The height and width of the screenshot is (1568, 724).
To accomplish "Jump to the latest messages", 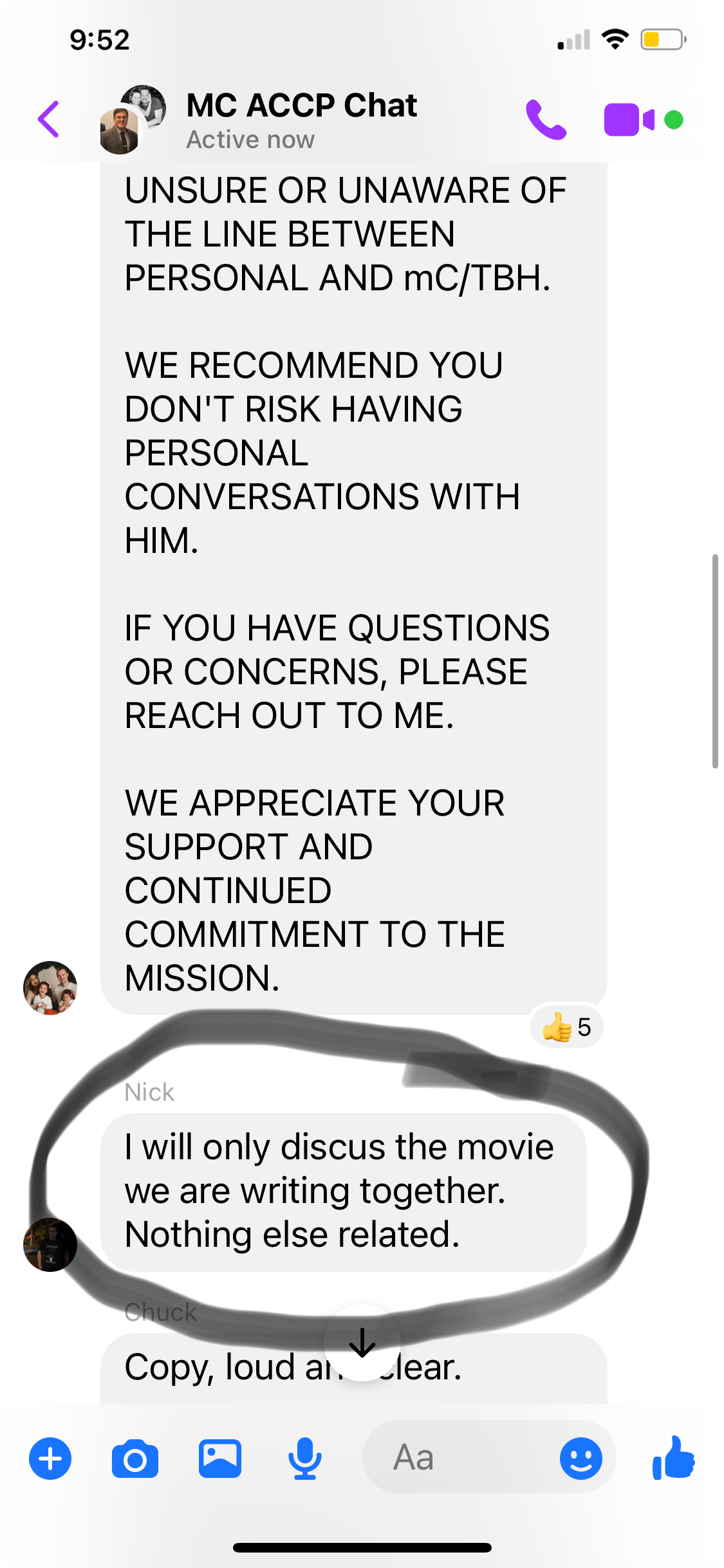I will (362, 1343).
